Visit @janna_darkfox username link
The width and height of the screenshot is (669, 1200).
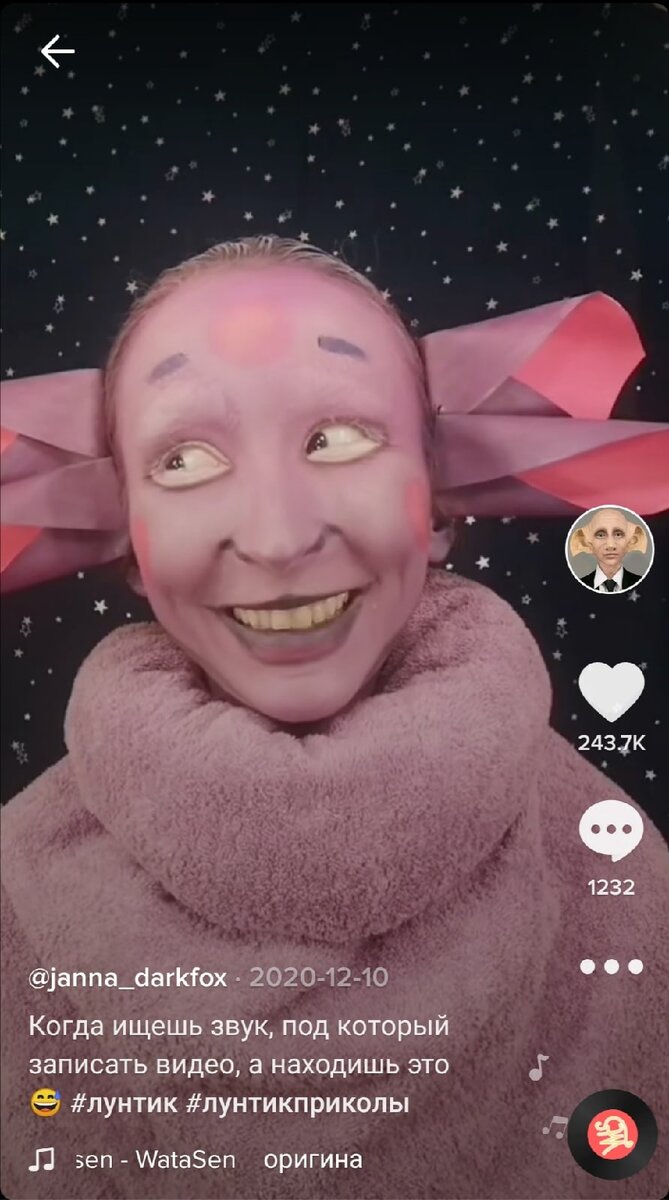(128, 976)
